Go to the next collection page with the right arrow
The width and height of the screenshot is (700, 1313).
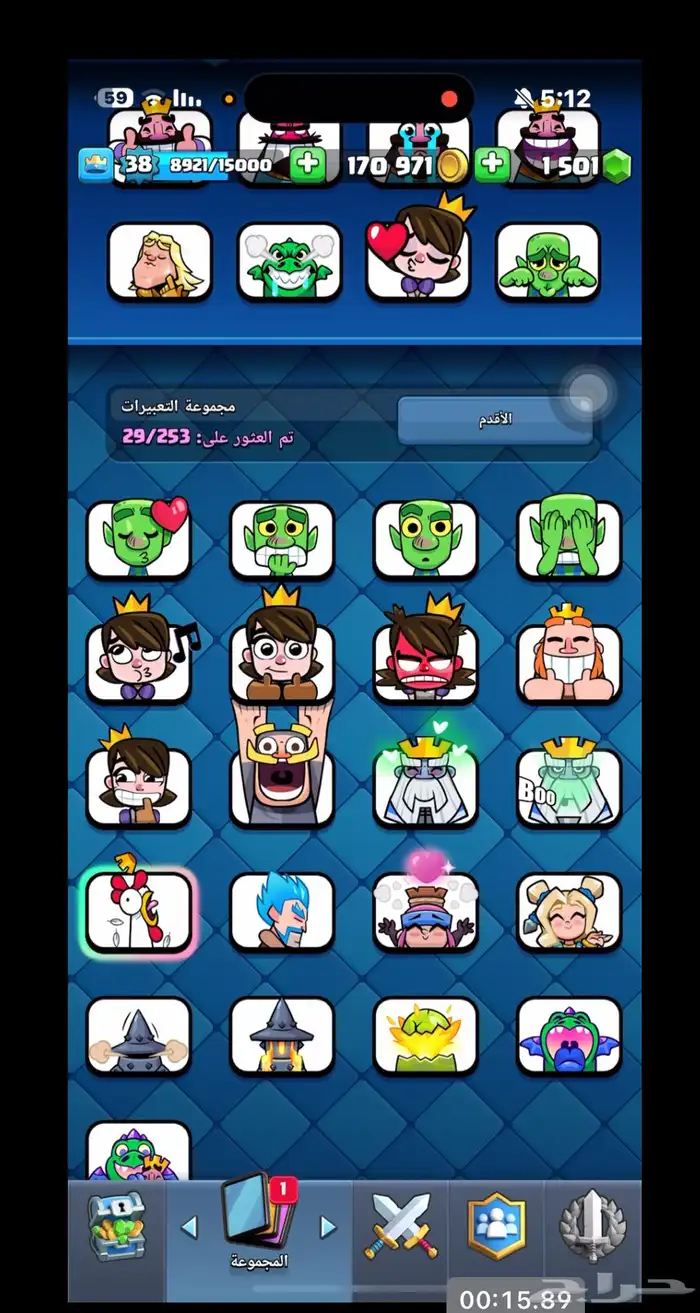(327, 1227)
